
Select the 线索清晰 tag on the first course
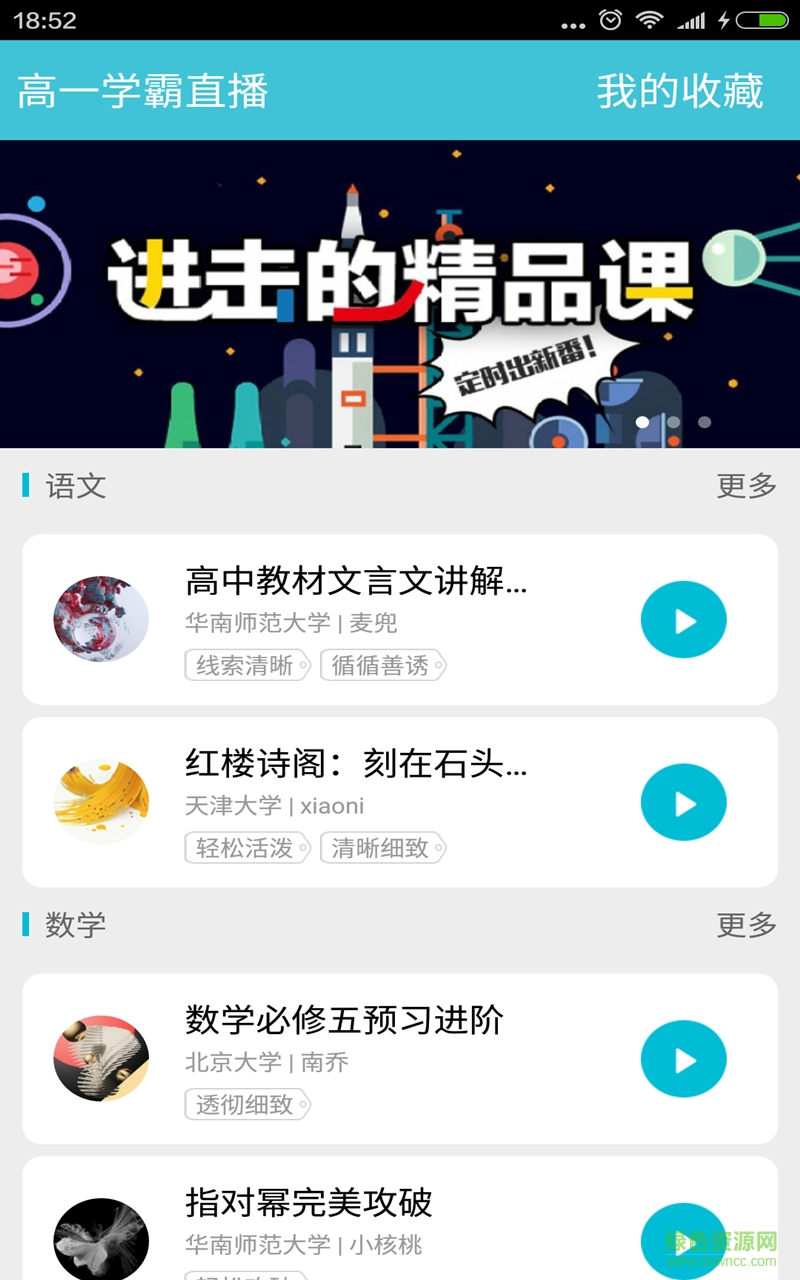point(246,666)
